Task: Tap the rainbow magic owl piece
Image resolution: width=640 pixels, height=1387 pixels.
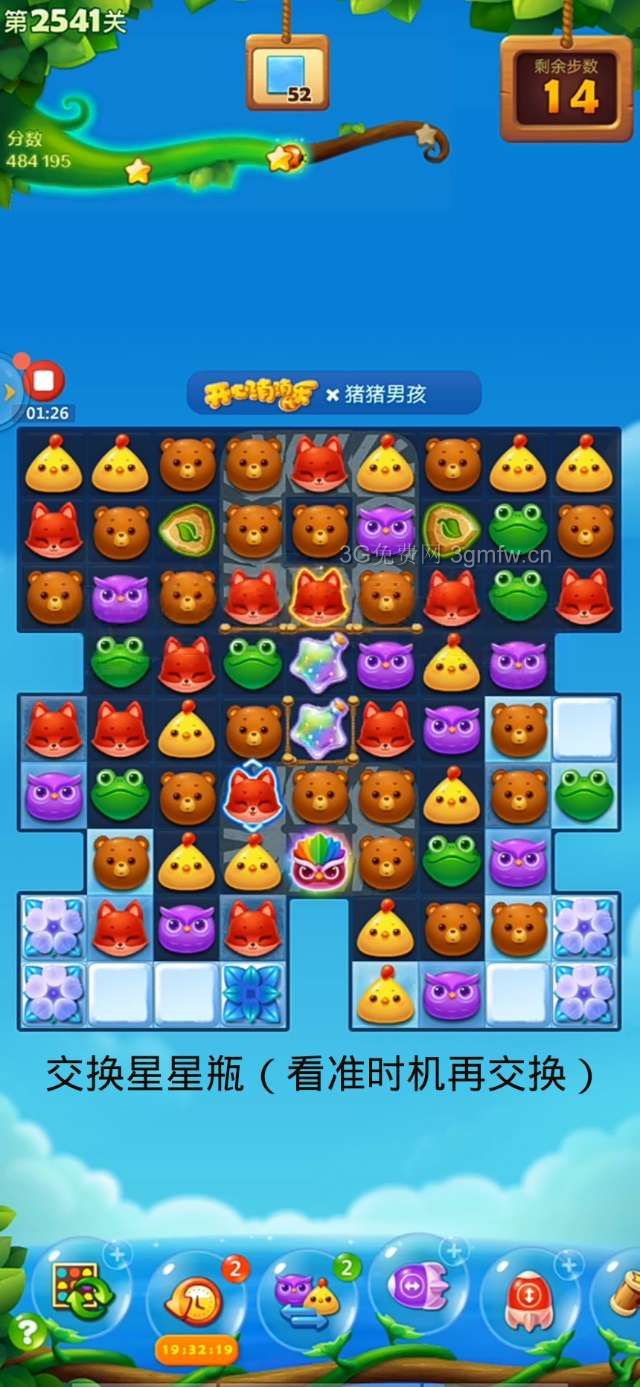Action: 319,862
